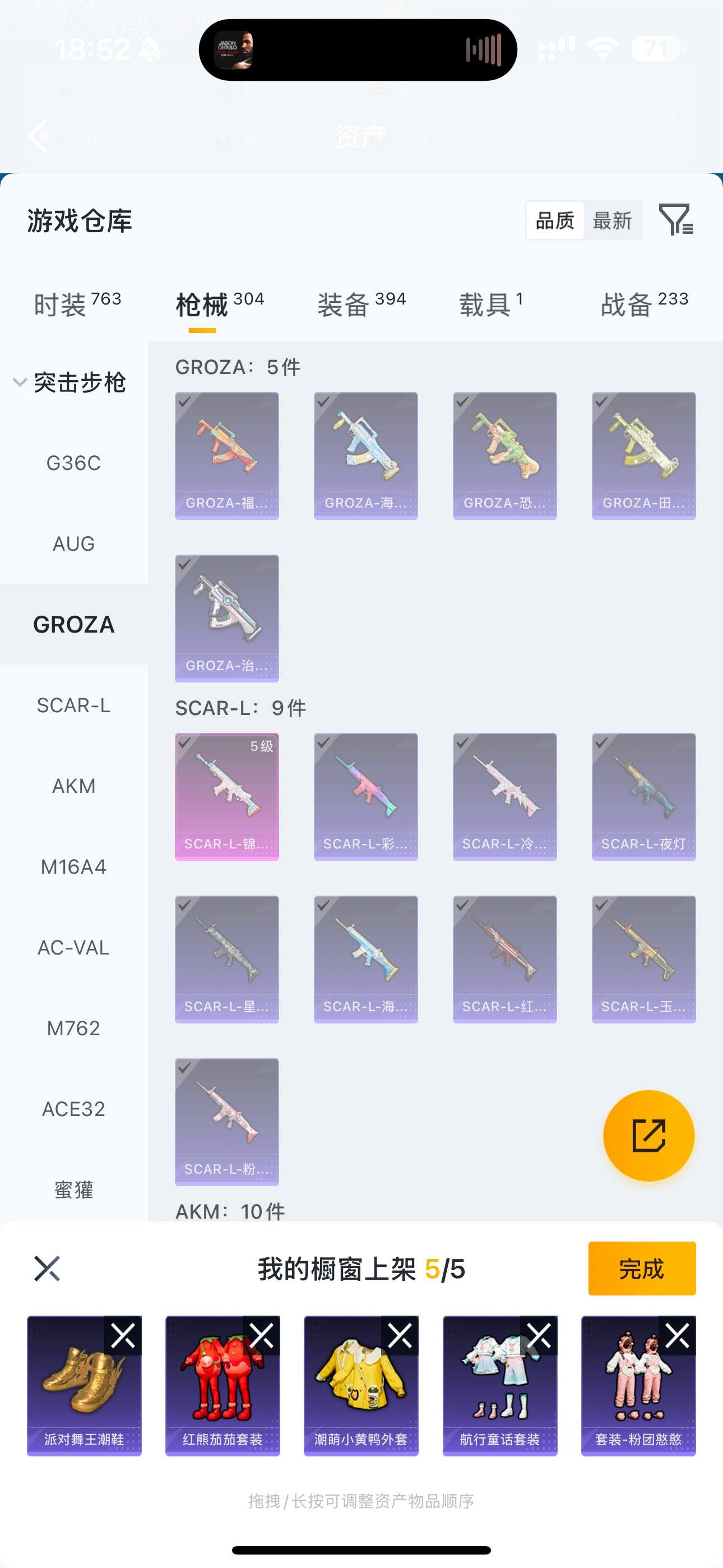Image resolution: width=723 pixels, height=1568 pixels.
Task: Select the GROZA-治 skin tile
Action: point(226,618)
